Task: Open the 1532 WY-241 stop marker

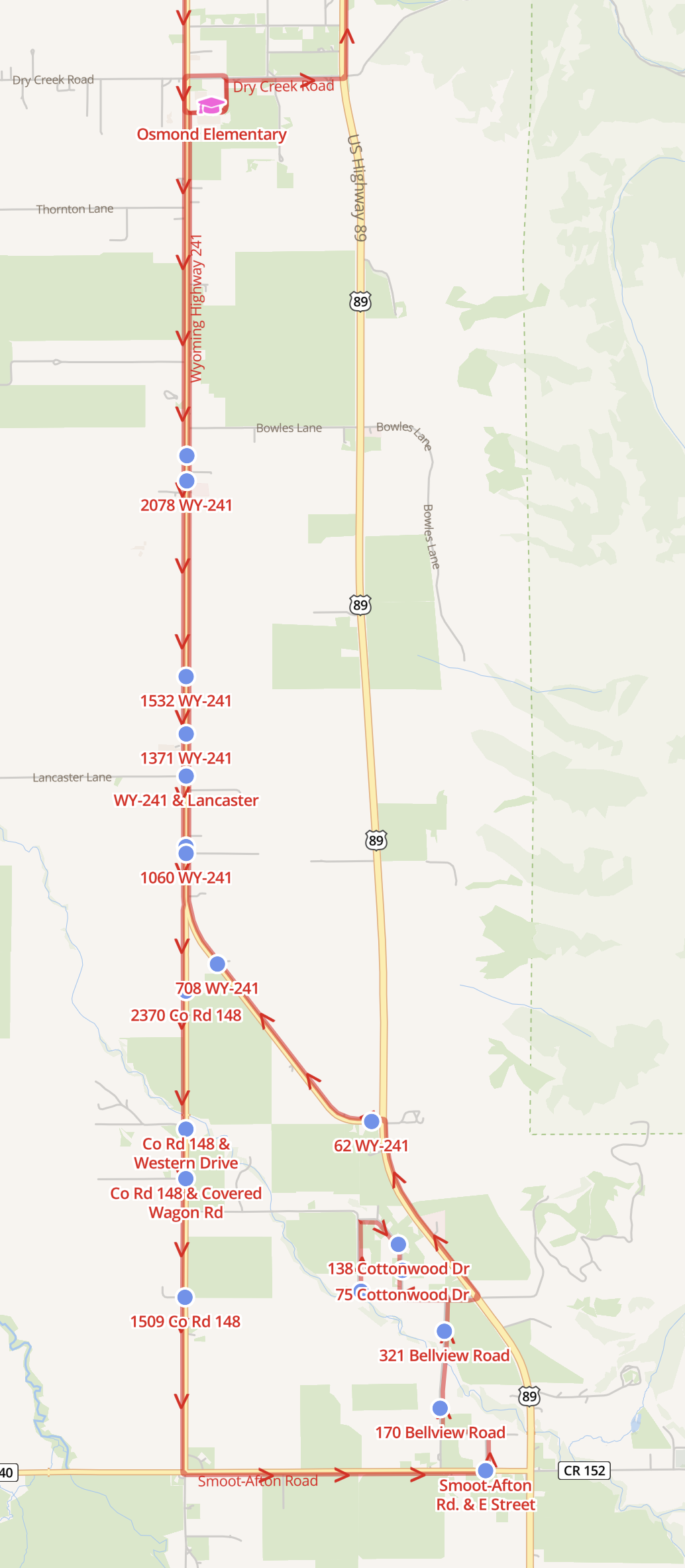Action: (186, 677)
